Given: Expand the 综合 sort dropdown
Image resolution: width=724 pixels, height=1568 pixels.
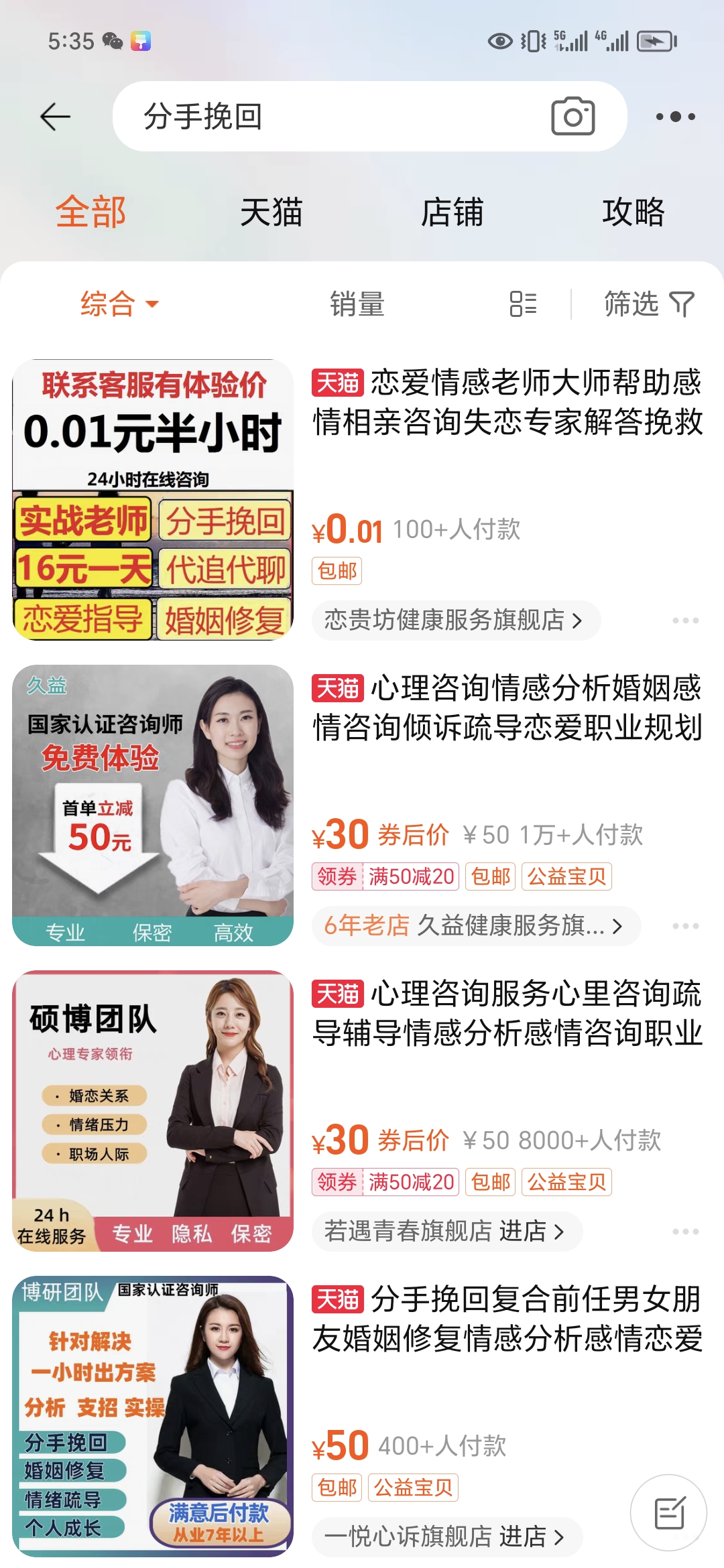Looking at the screenshot, I should coord(119,304).
